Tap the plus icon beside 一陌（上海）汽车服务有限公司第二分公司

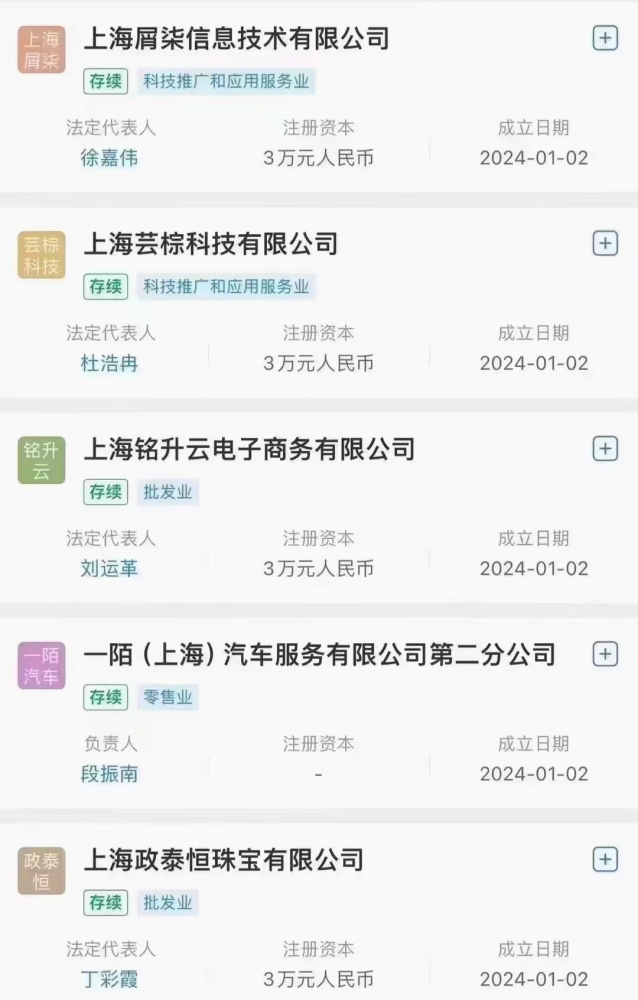click(605, 654)
